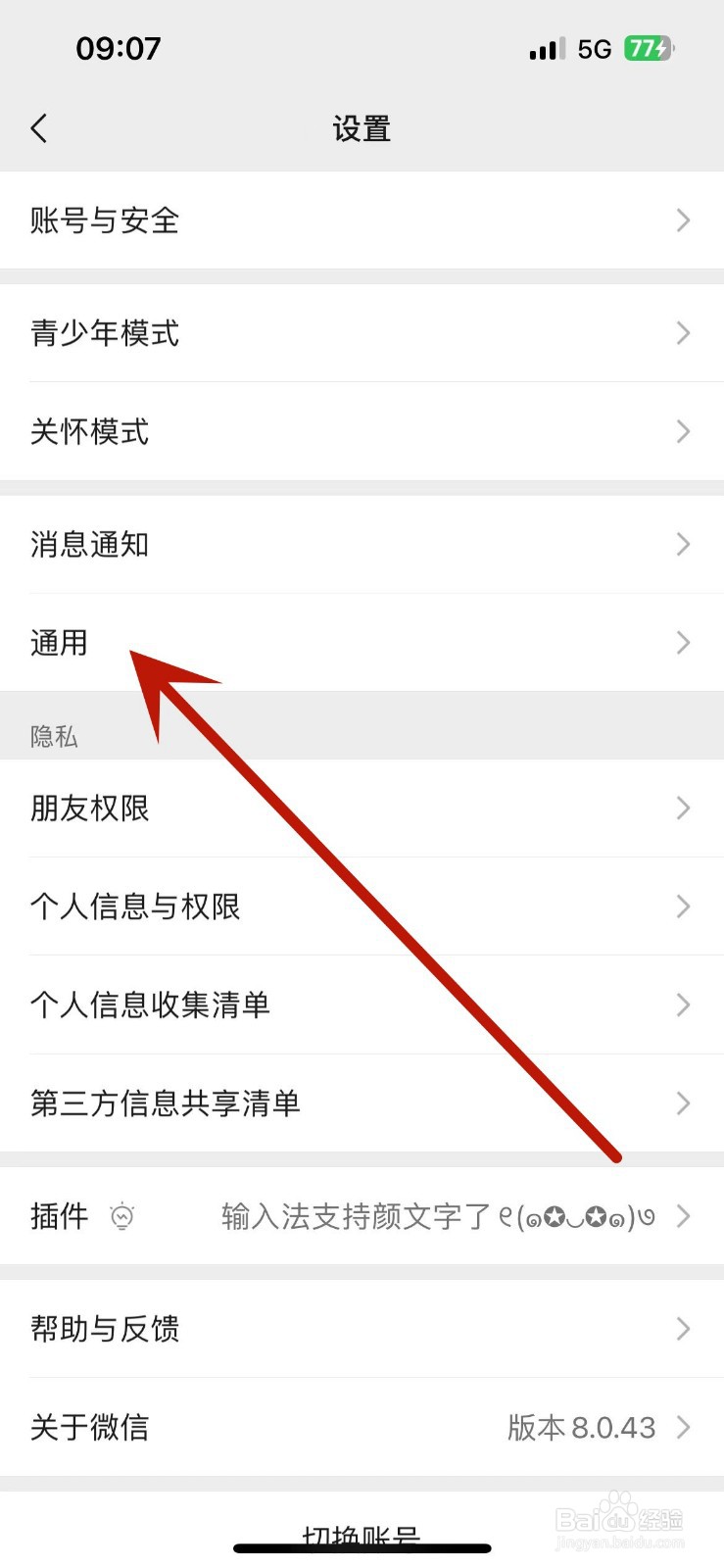Tap the lightbulb icon beside 插件
The width and height of the screenshot is (724, 1568).
121,1217
